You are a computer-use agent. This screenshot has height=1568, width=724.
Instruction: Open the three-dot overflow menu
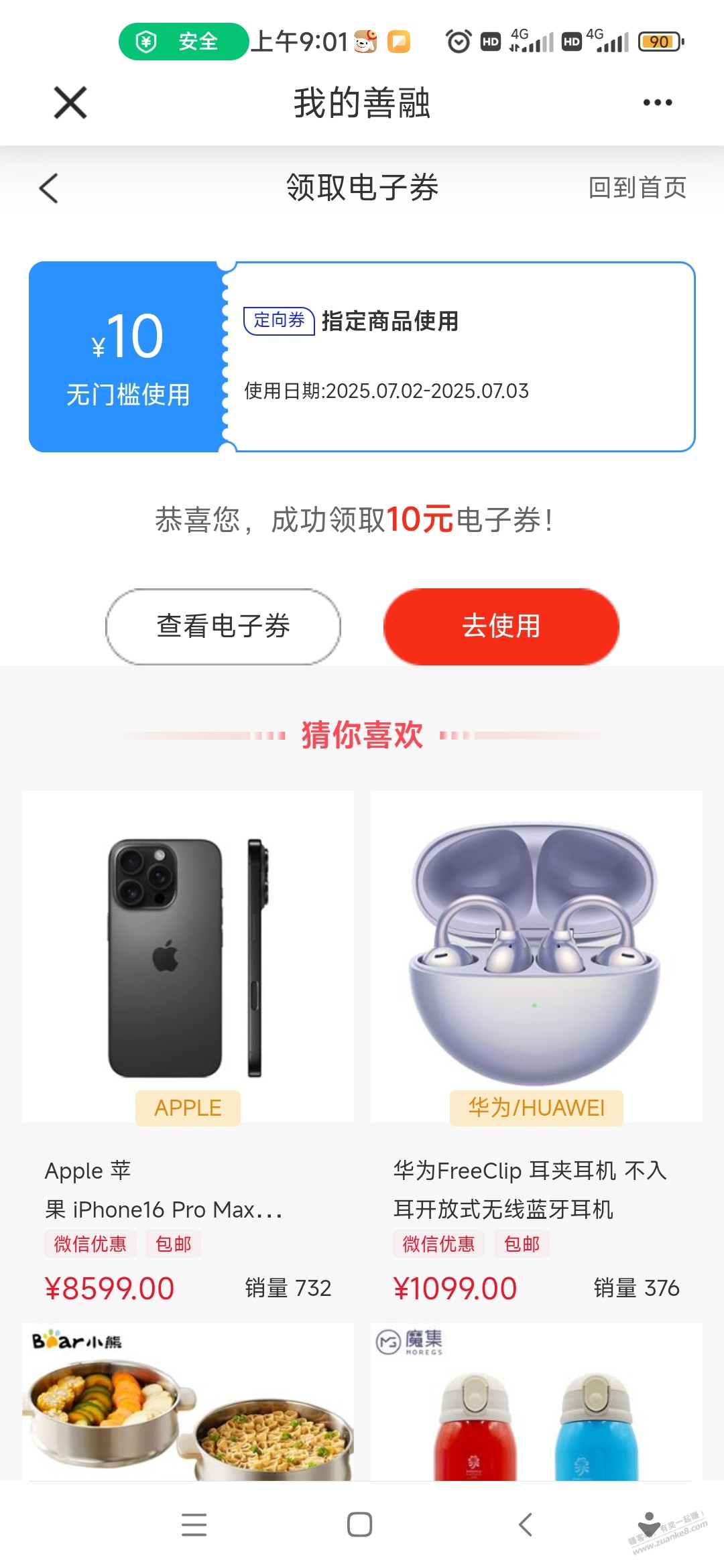(x=657, y=103)
